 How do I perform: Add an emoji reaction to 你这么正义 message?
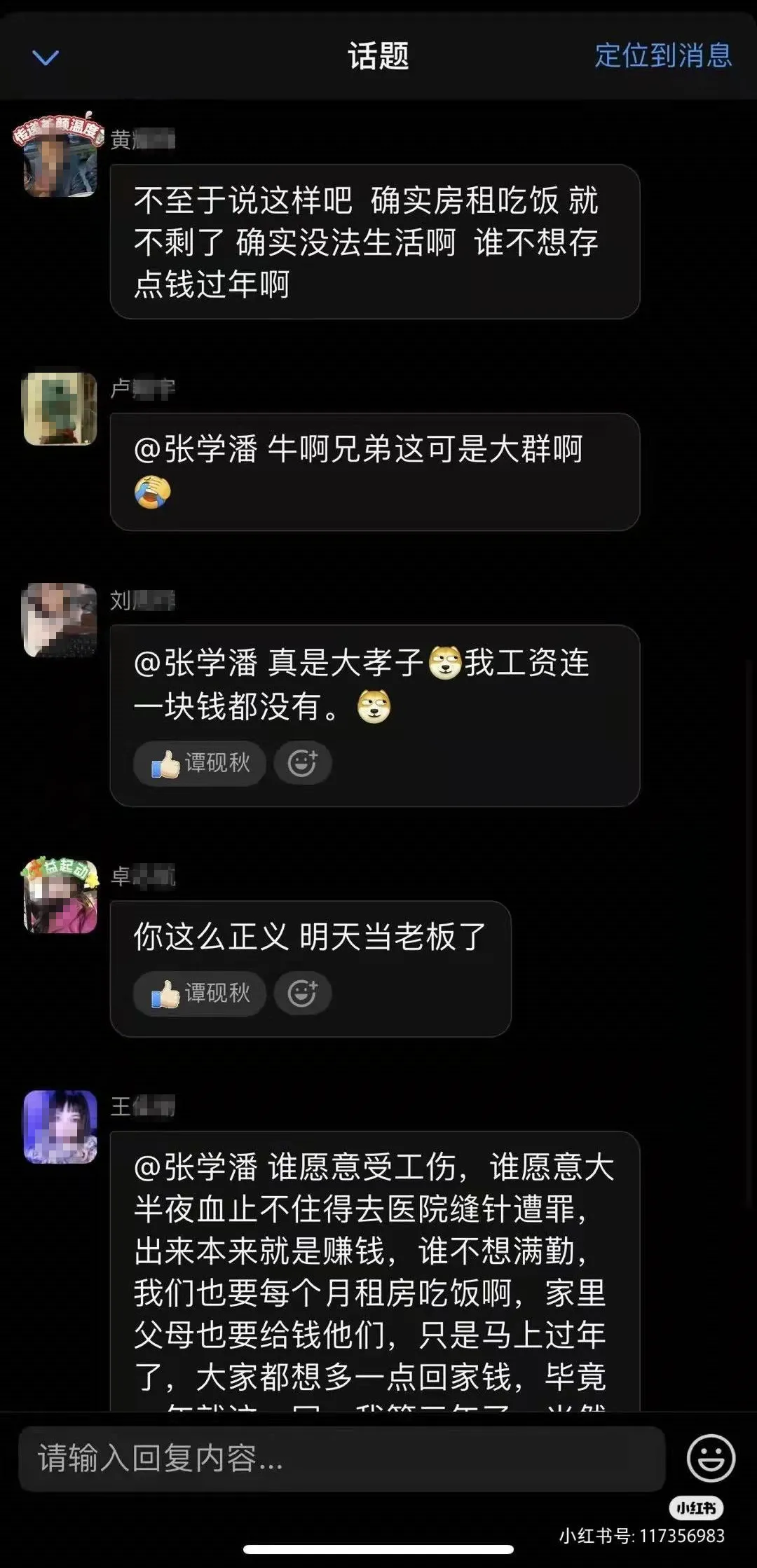point(302,993)
